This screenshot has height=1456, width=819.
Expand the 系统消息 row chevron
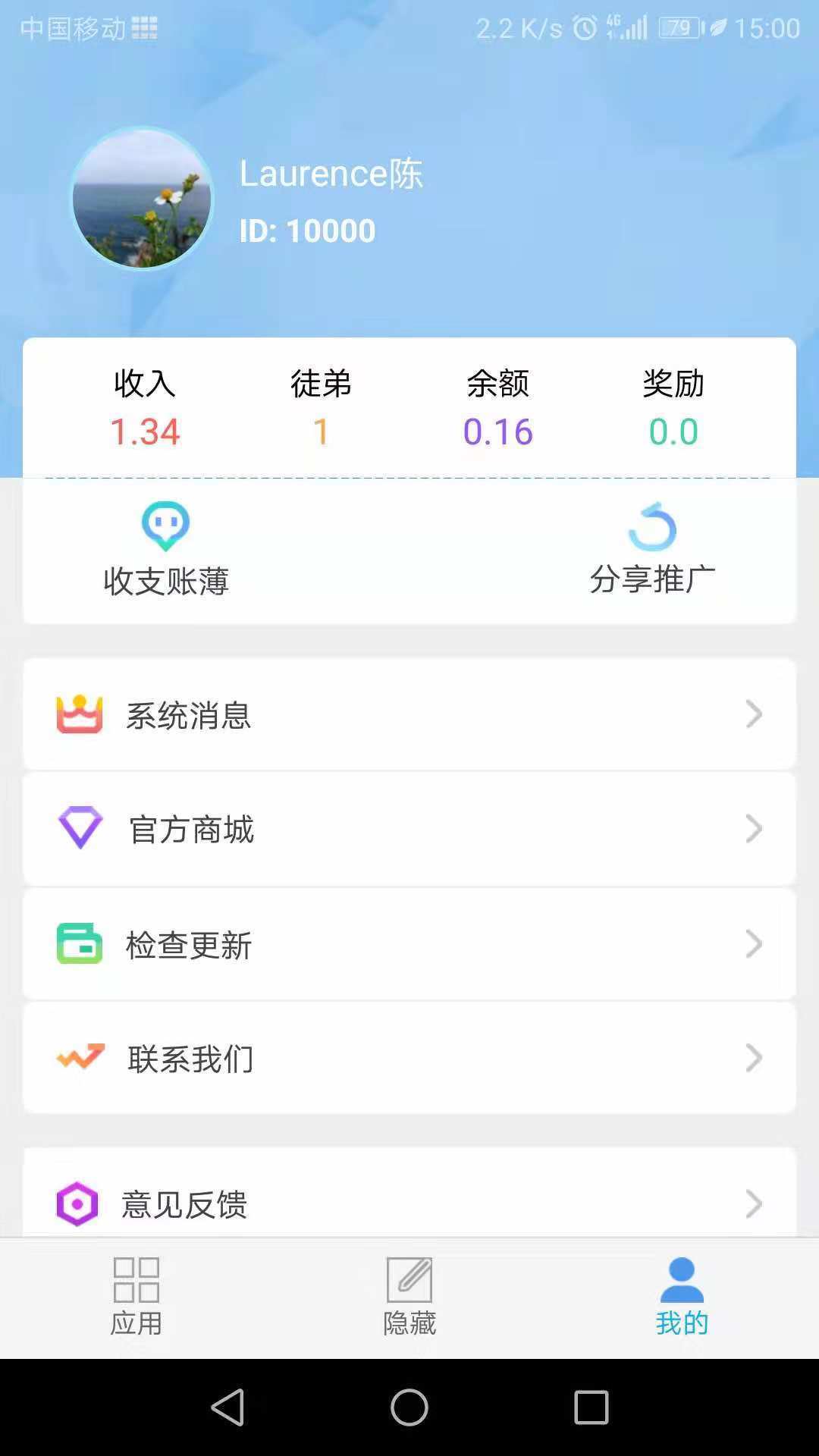[x=752, y=714]
